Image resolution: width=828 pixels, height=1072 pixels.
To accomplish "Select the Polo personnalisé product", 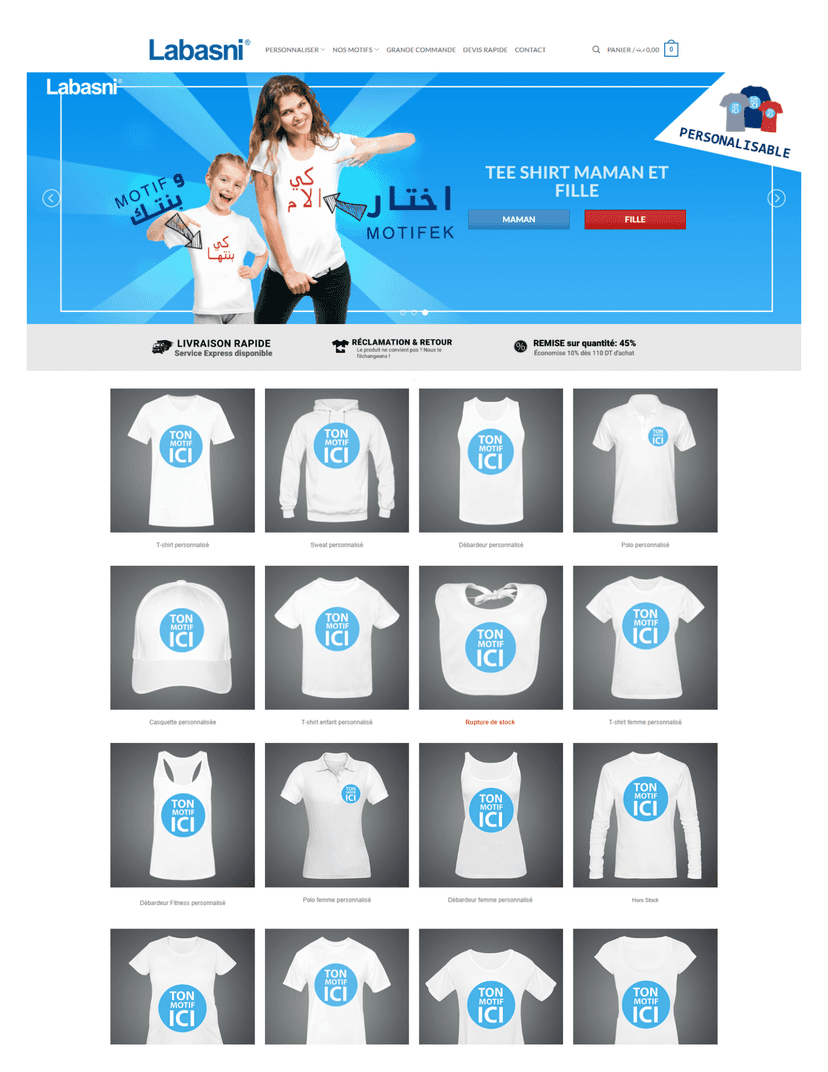I will 644,460.
